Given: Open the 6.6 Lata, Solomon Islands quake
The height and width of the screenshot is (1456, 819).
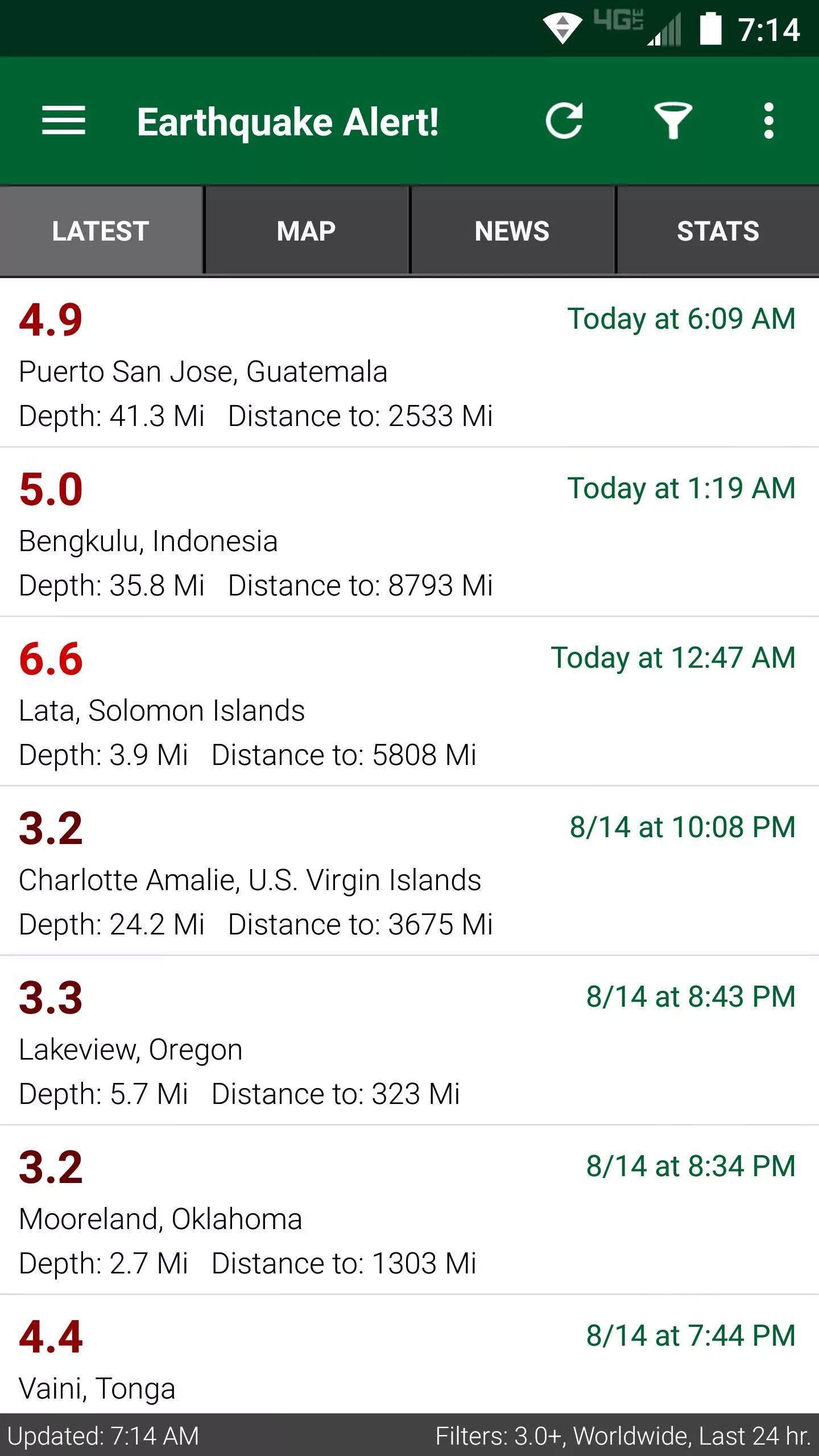Looking at the screenshot, I should coord(409,703).
